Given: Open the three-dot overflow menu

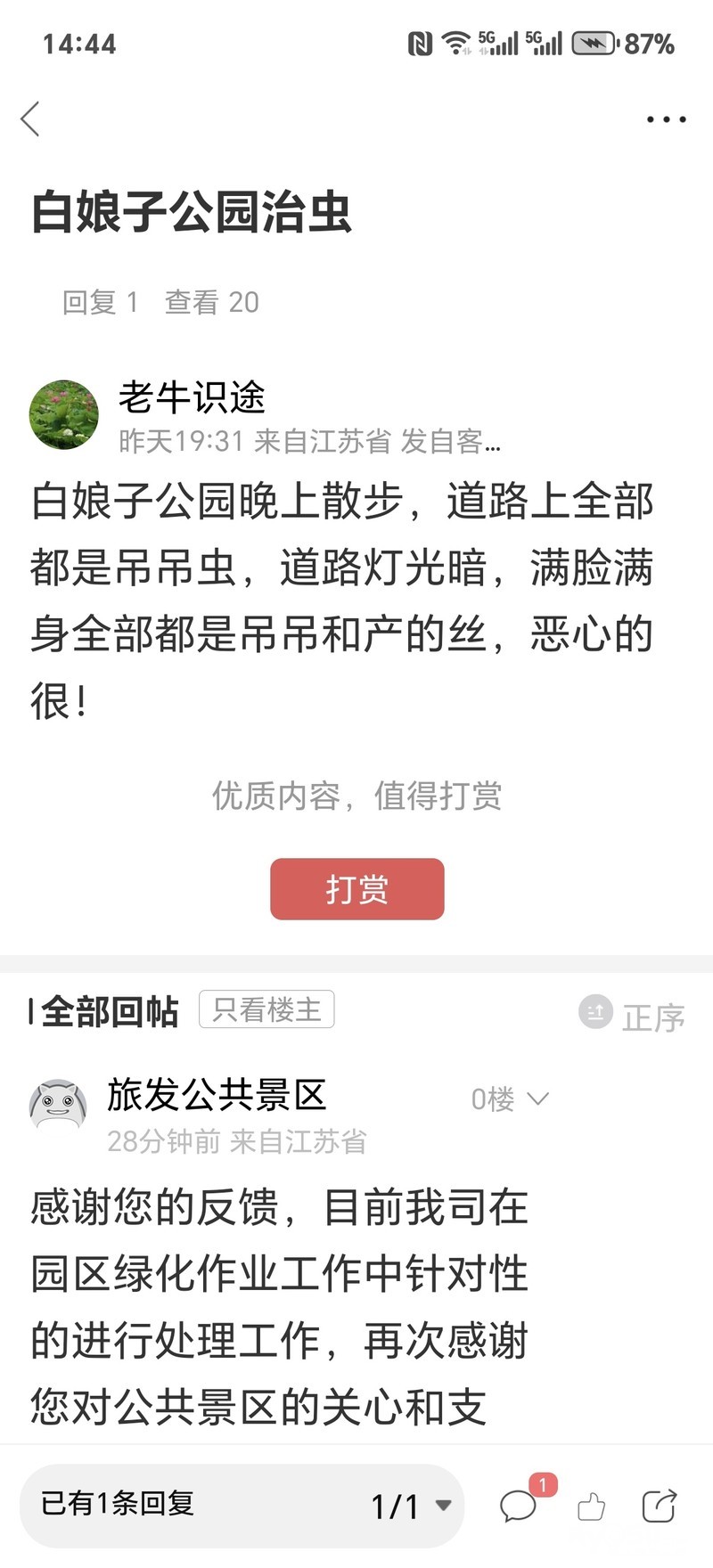Looking at the screenshot, I should pyautogui.click(x=666, y=119).
